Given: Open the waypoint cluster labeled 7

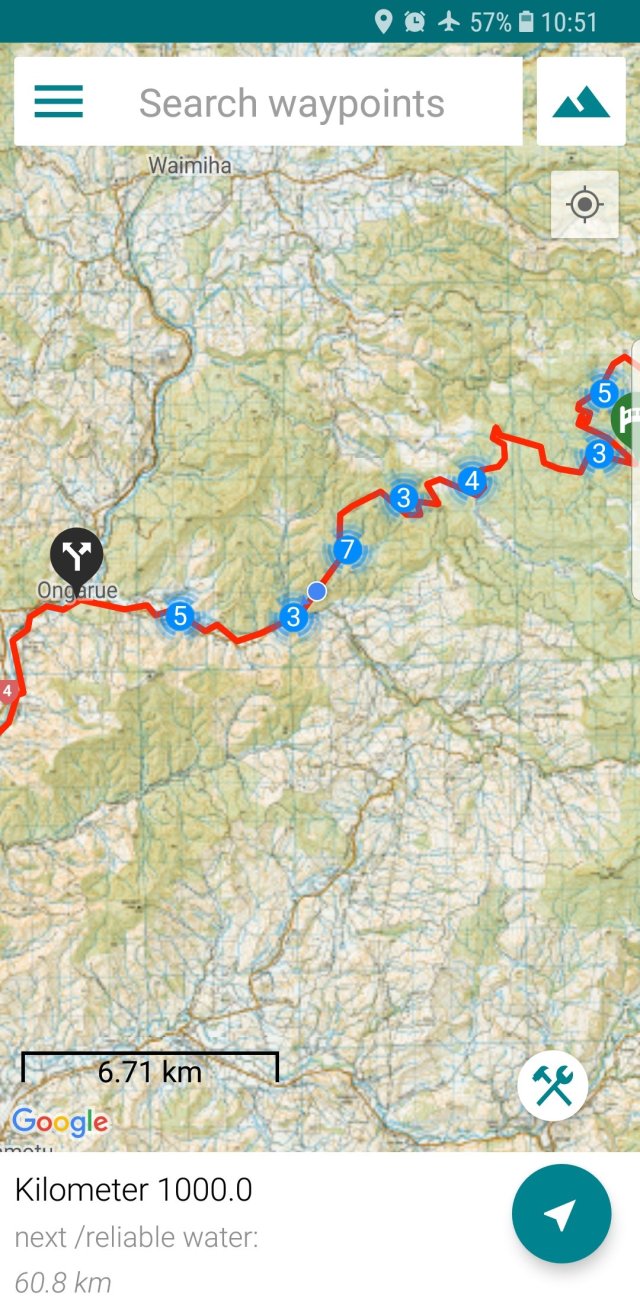Looking at the screenshot, I should point(347,549).
